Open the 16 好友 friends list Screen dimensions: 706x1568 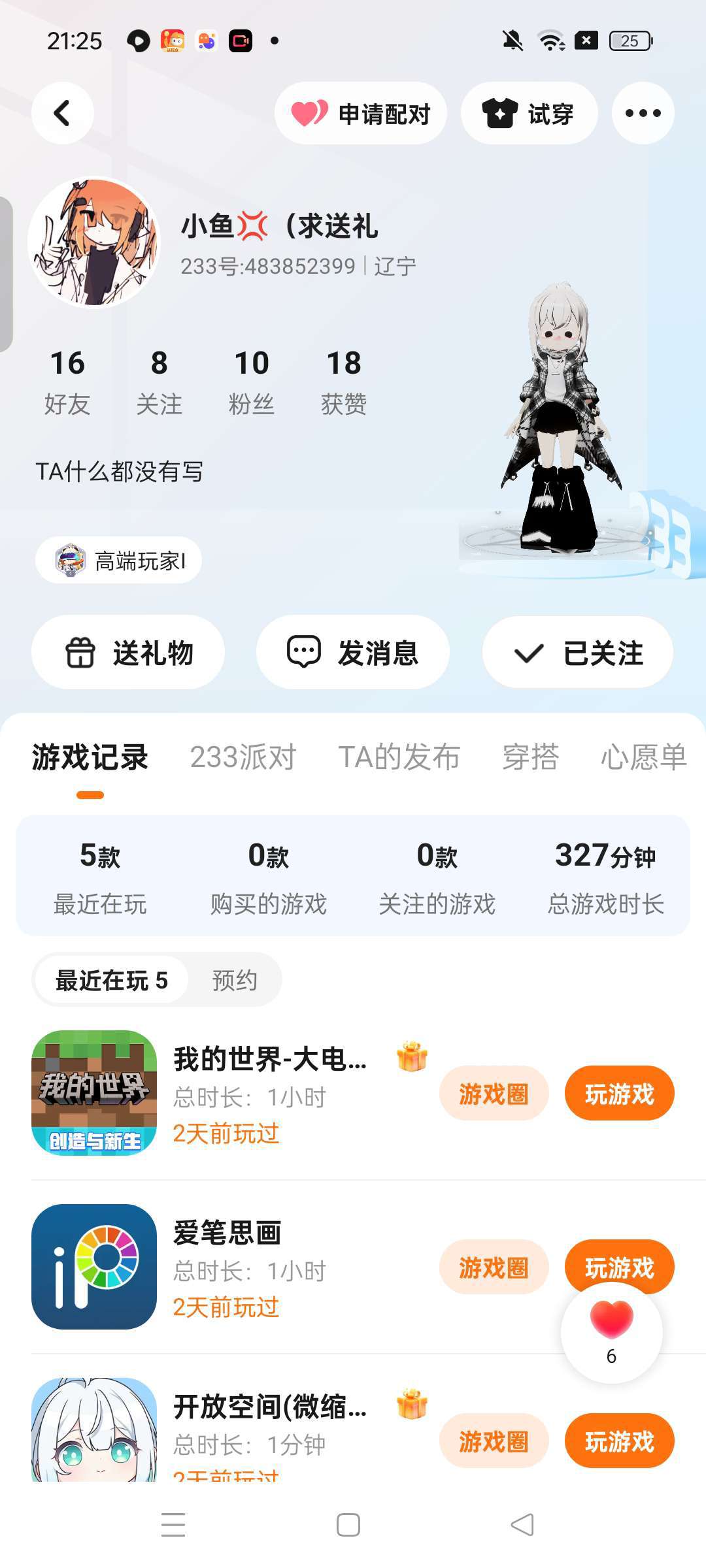(x=67, y=382)
